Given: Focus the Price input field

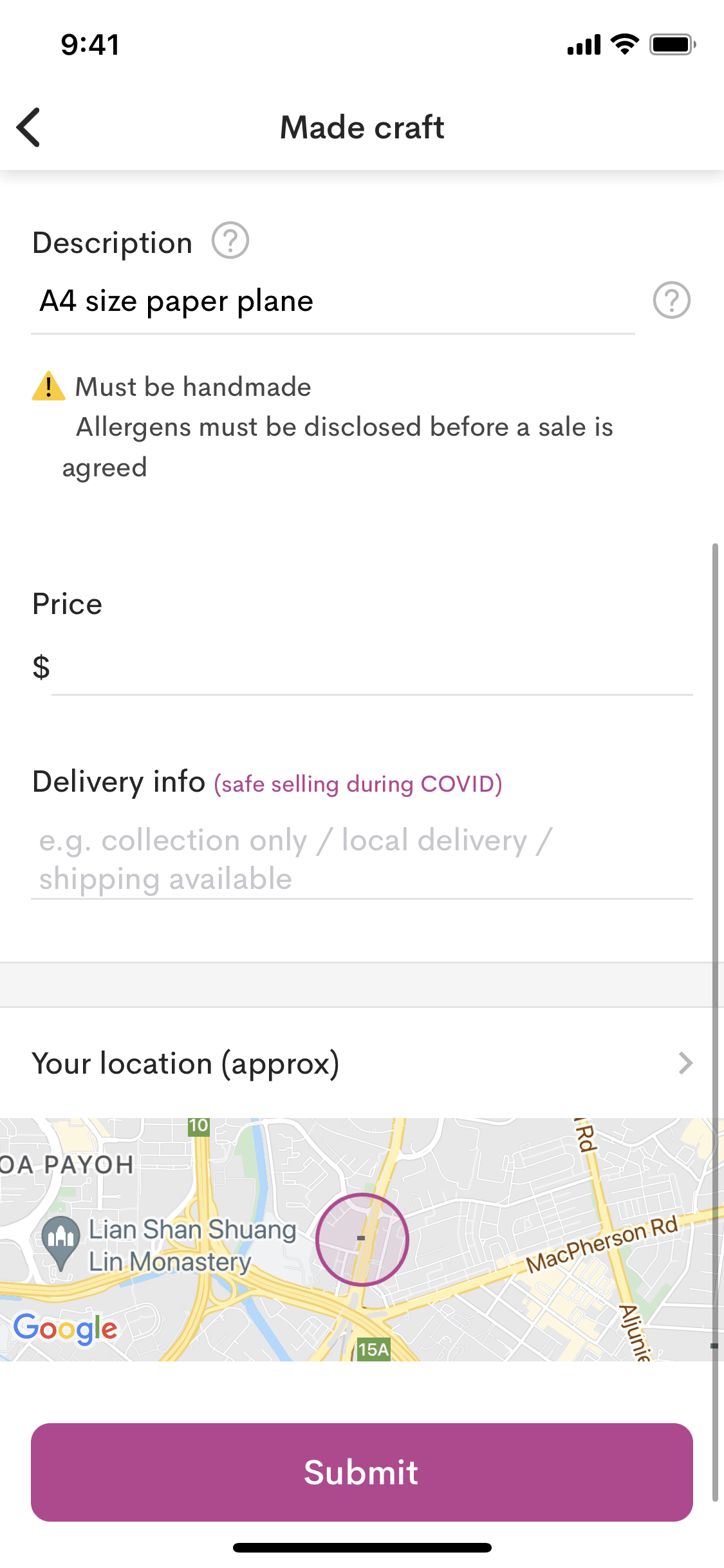Looking at the screenshot, I should tap(371, 668).
